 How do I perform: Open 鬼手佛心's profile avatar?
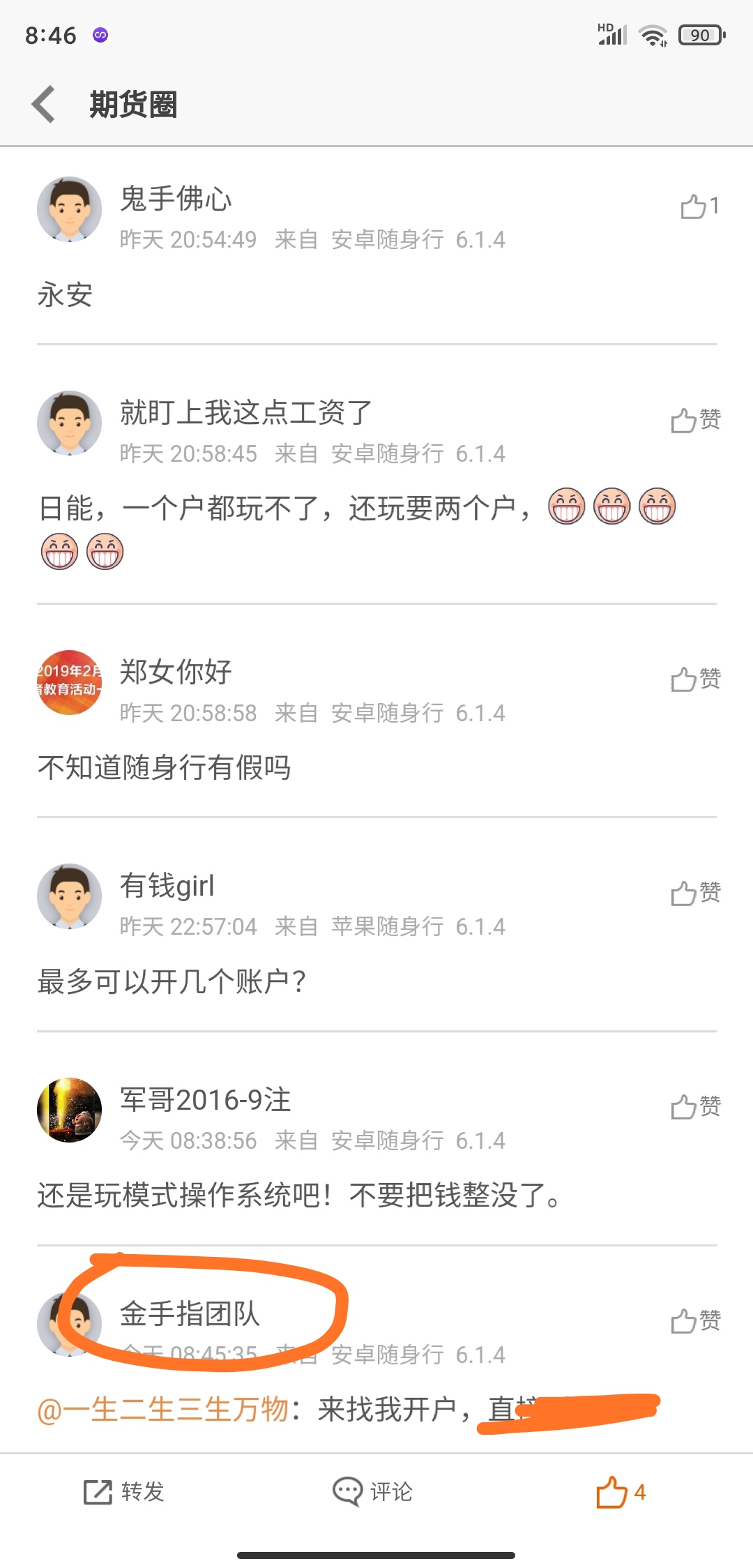69,209
